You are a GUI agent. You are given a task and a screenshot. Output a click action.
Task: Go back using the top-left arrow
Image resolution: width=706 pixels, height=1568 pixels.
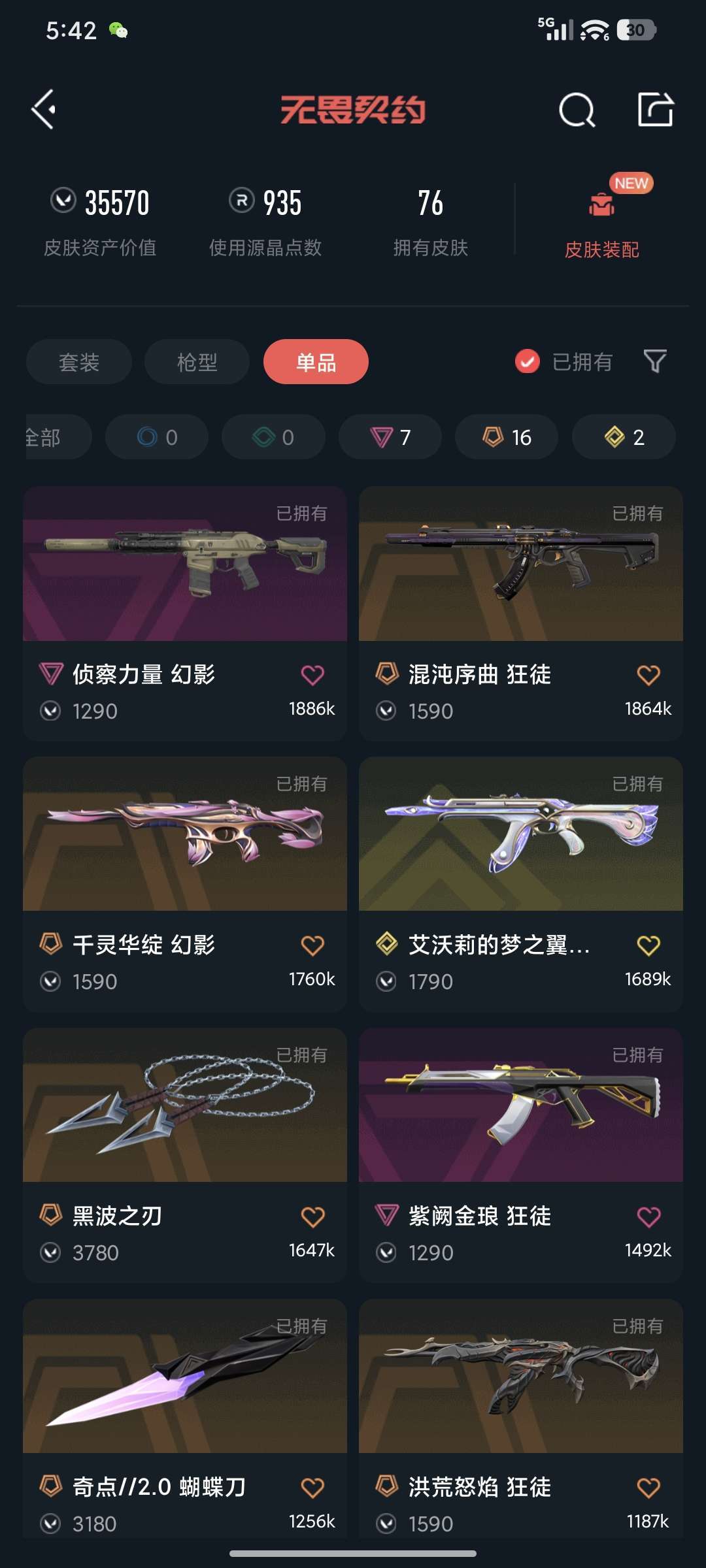click(44, 109)
